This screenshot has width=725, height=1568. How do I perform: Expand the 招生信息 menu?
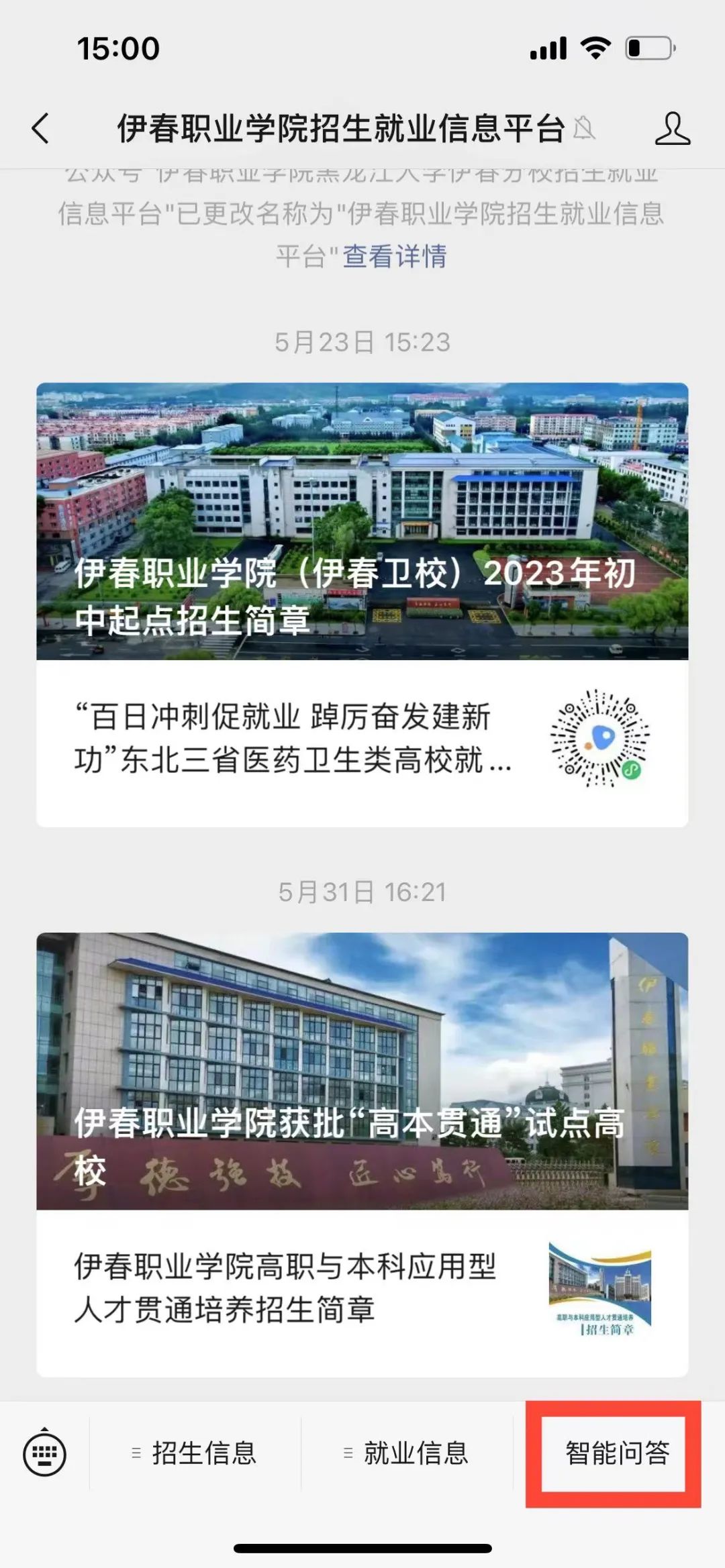pos(195,1453)
